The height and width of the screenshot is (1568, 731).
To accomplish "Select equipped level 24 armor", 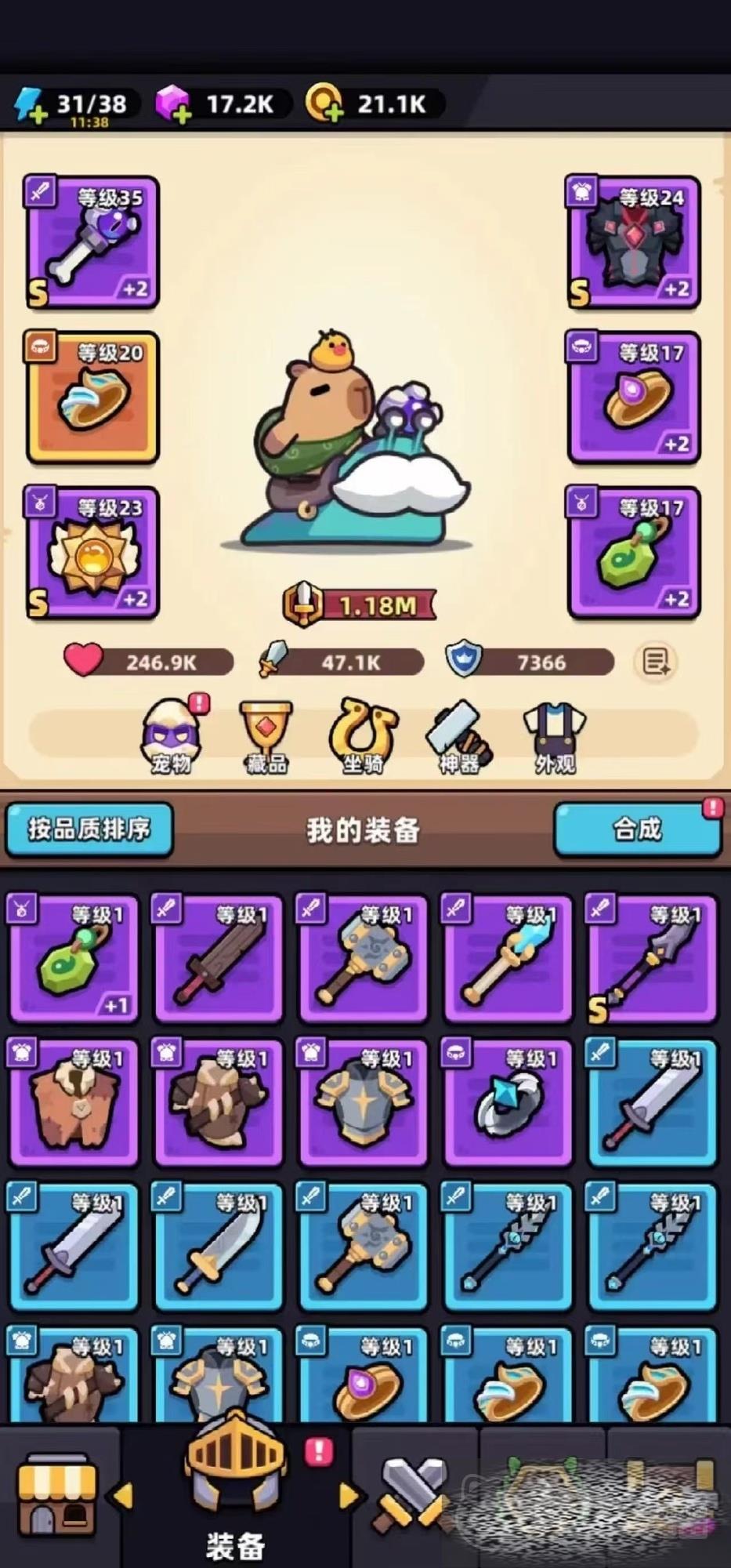I will tap(632, 242).
